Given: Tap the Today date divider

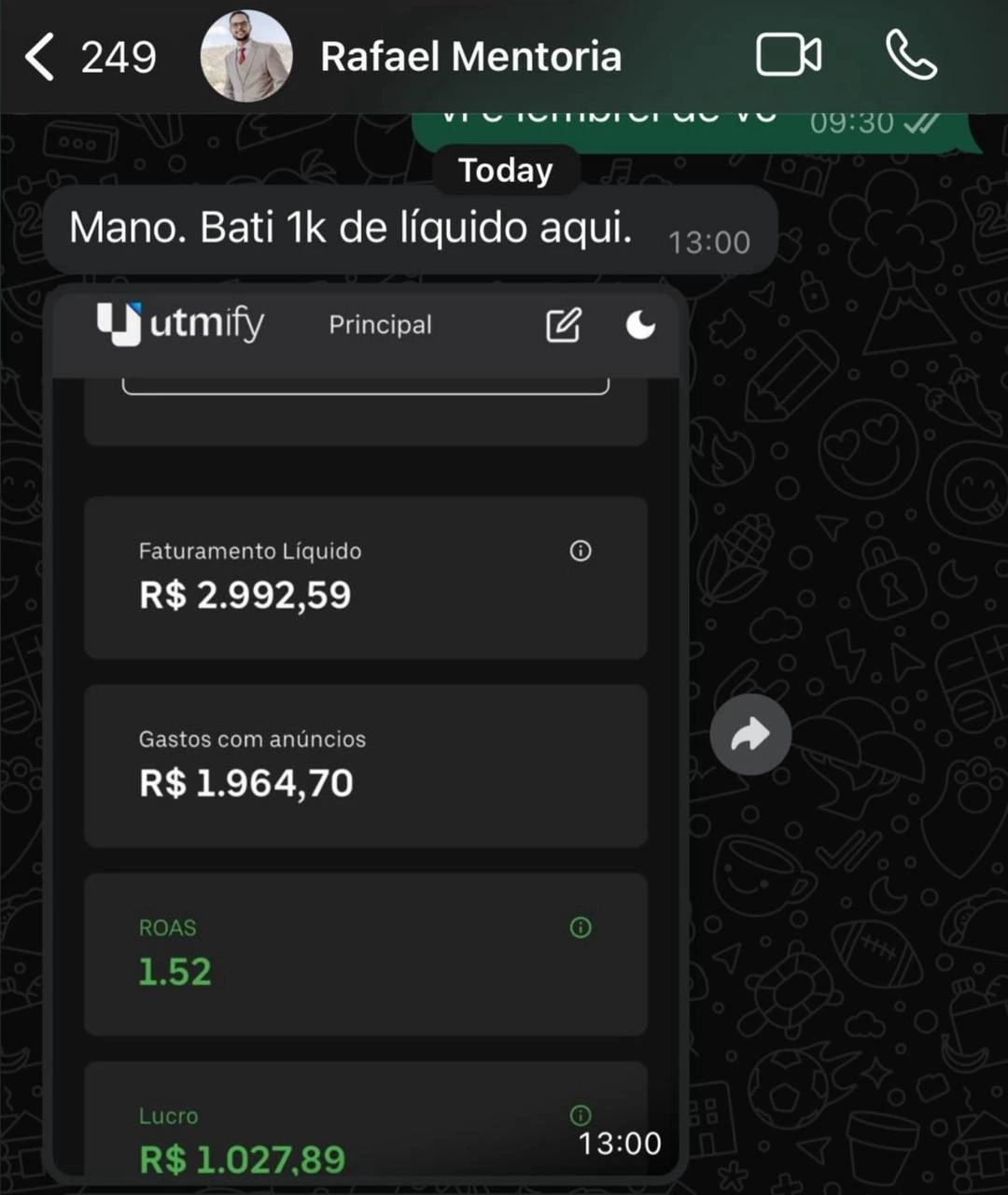Looking at the screenshot, I should (x=504, y=170).
